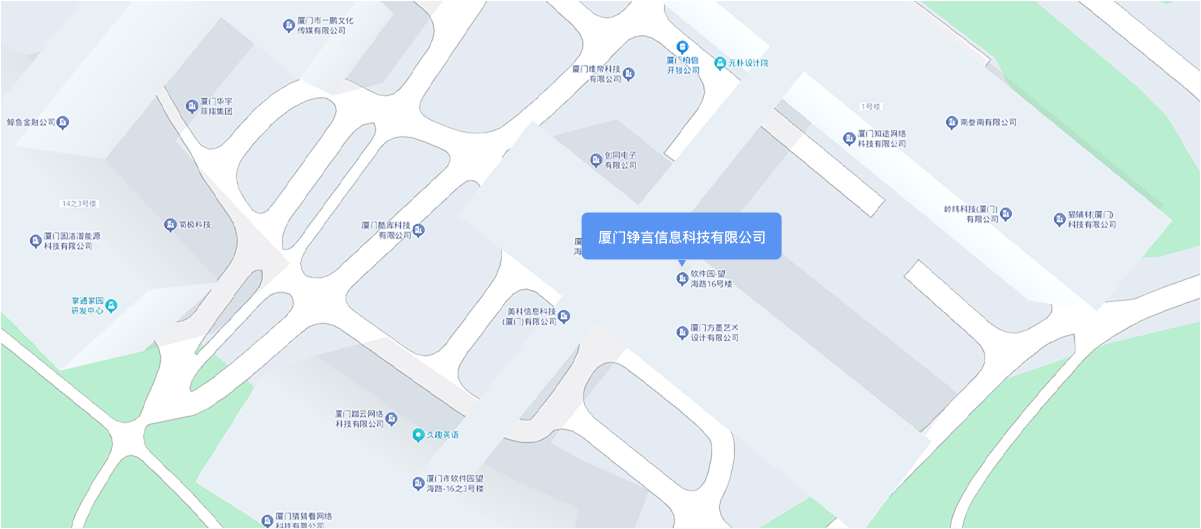Open 美科信息科技(厦门)有限公司 marker
The height and width of the screenshot is (529, 1201).
coord(563,316)
